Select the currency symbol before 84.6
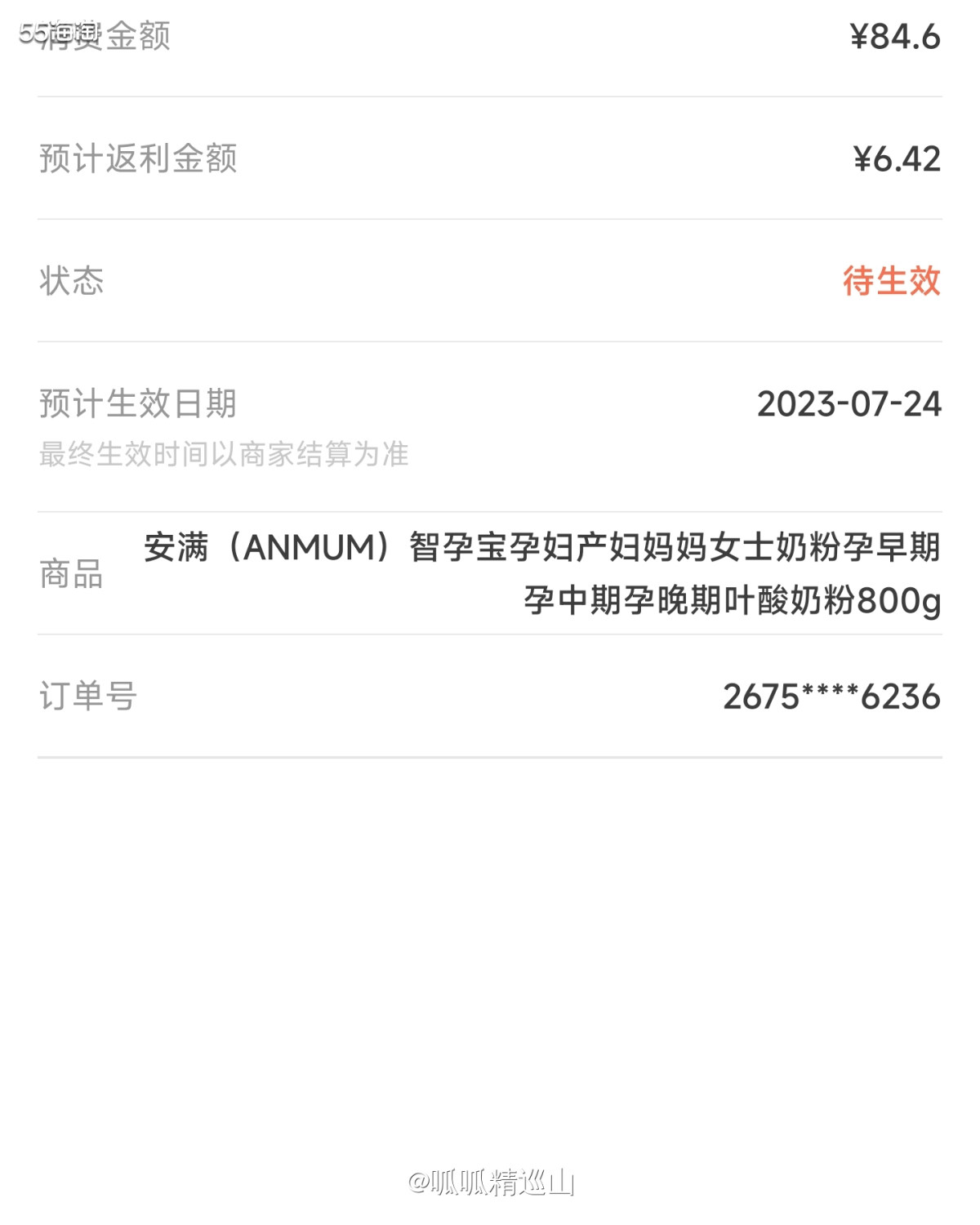Image resolution: width=980 pixels, height=1225 pixels. point(857,34)
